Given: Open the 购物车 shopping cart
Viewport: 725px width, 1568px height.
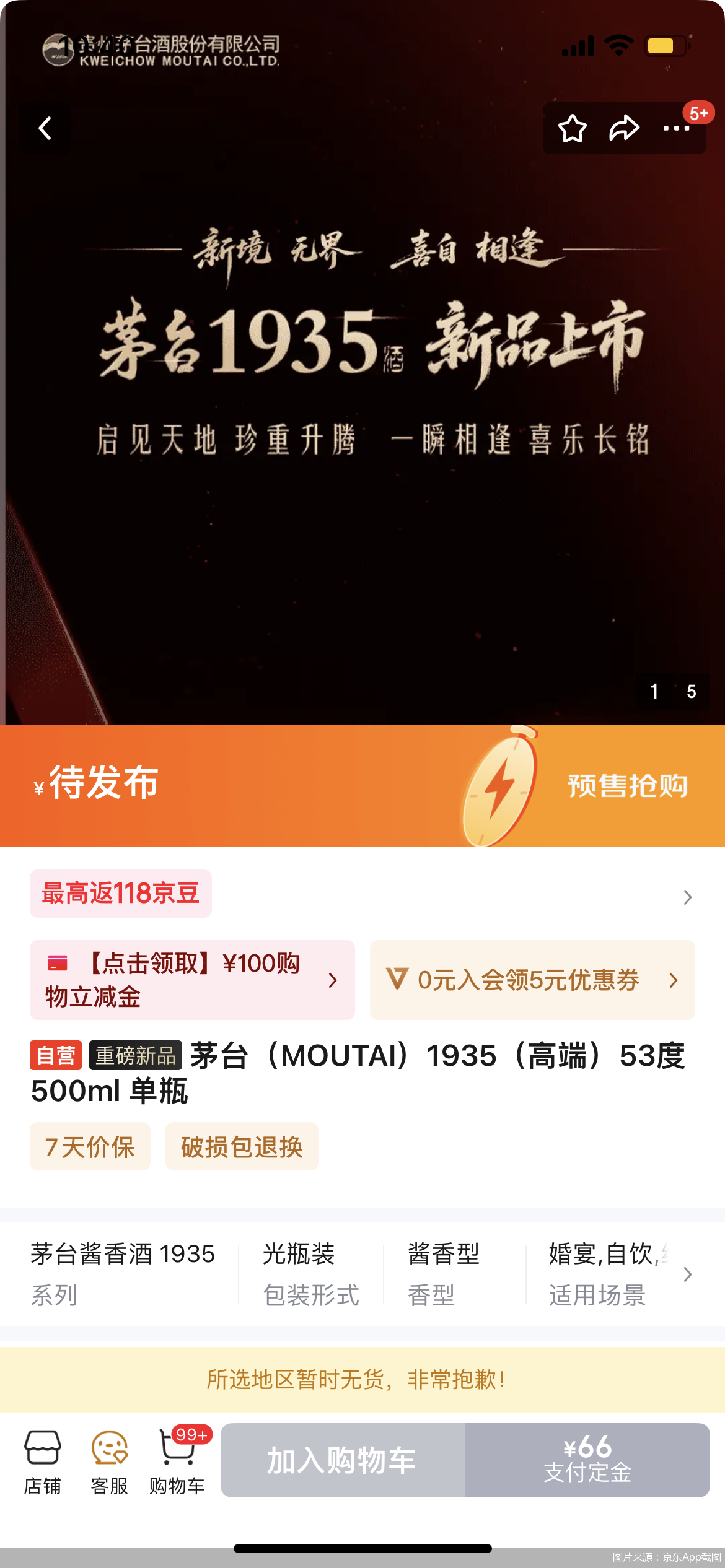Looking at the screenshot, I should (177, 1461).
